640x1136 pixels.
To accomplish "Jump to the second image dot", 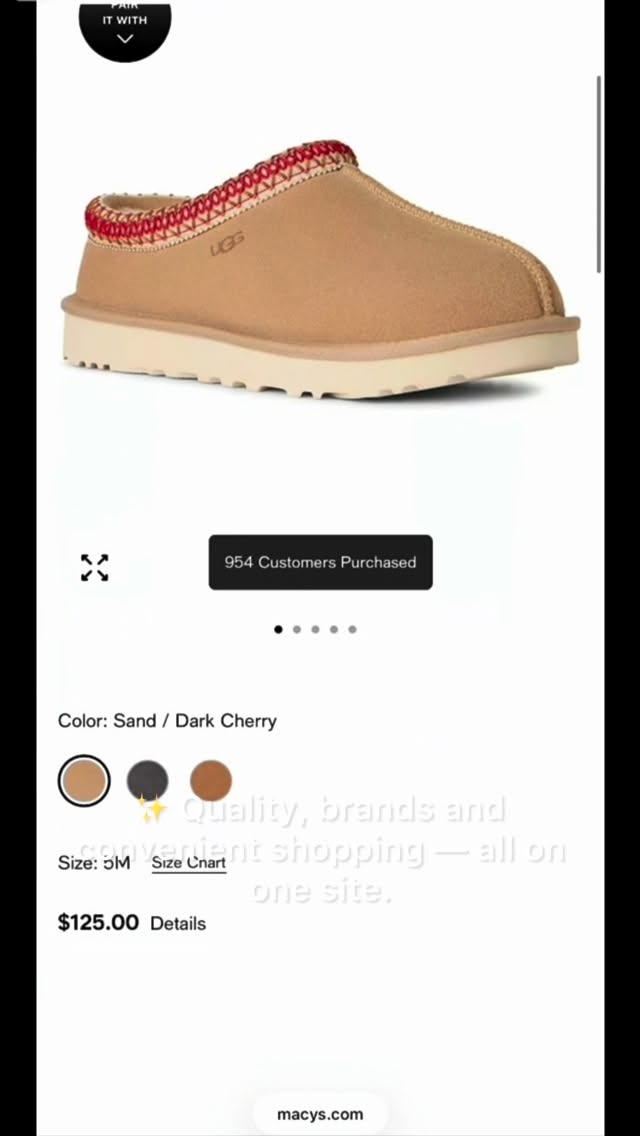I will (297, 629).
